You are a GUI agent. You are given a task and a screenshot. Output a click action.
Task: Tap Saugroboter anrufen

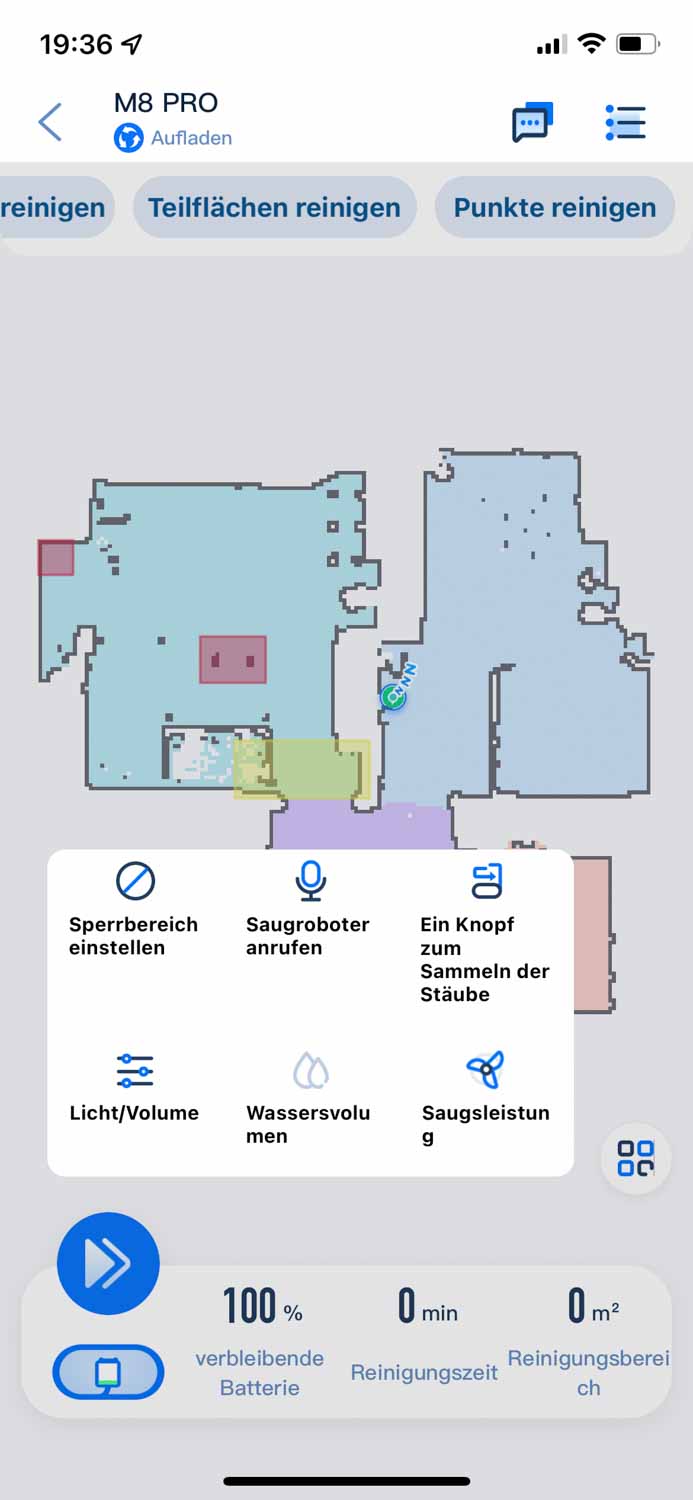click(x=309, y=910)
